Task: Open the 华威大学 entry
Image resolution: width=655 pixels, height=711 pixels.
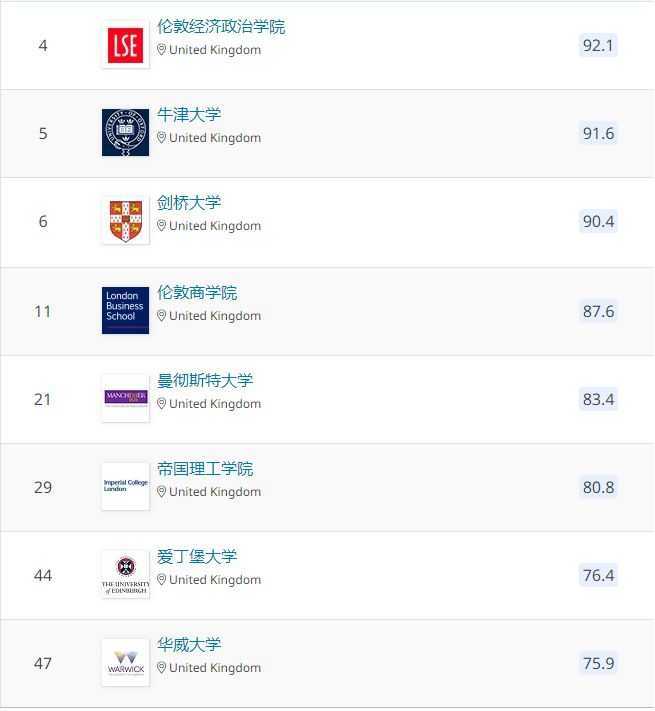Action: 189,645
